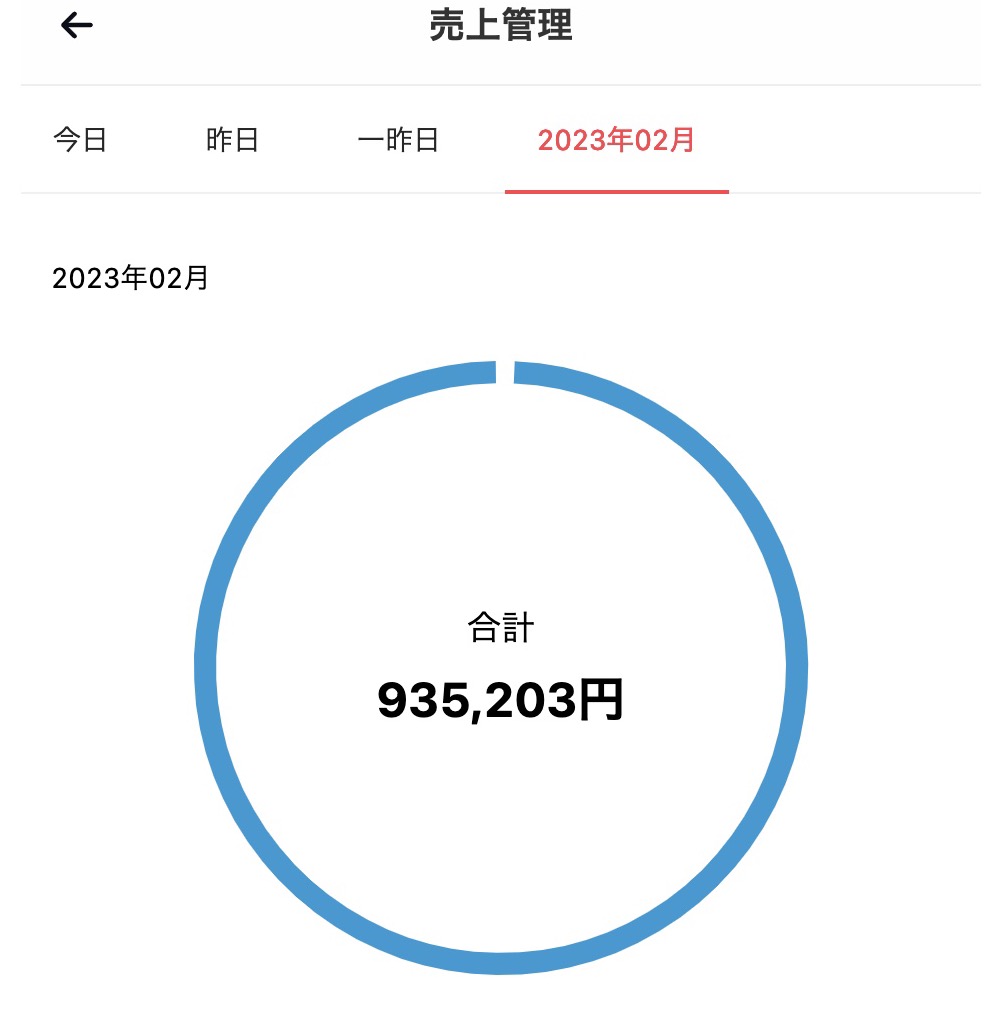
Task: Go back using the arrow icon
Action: (77, 26)
